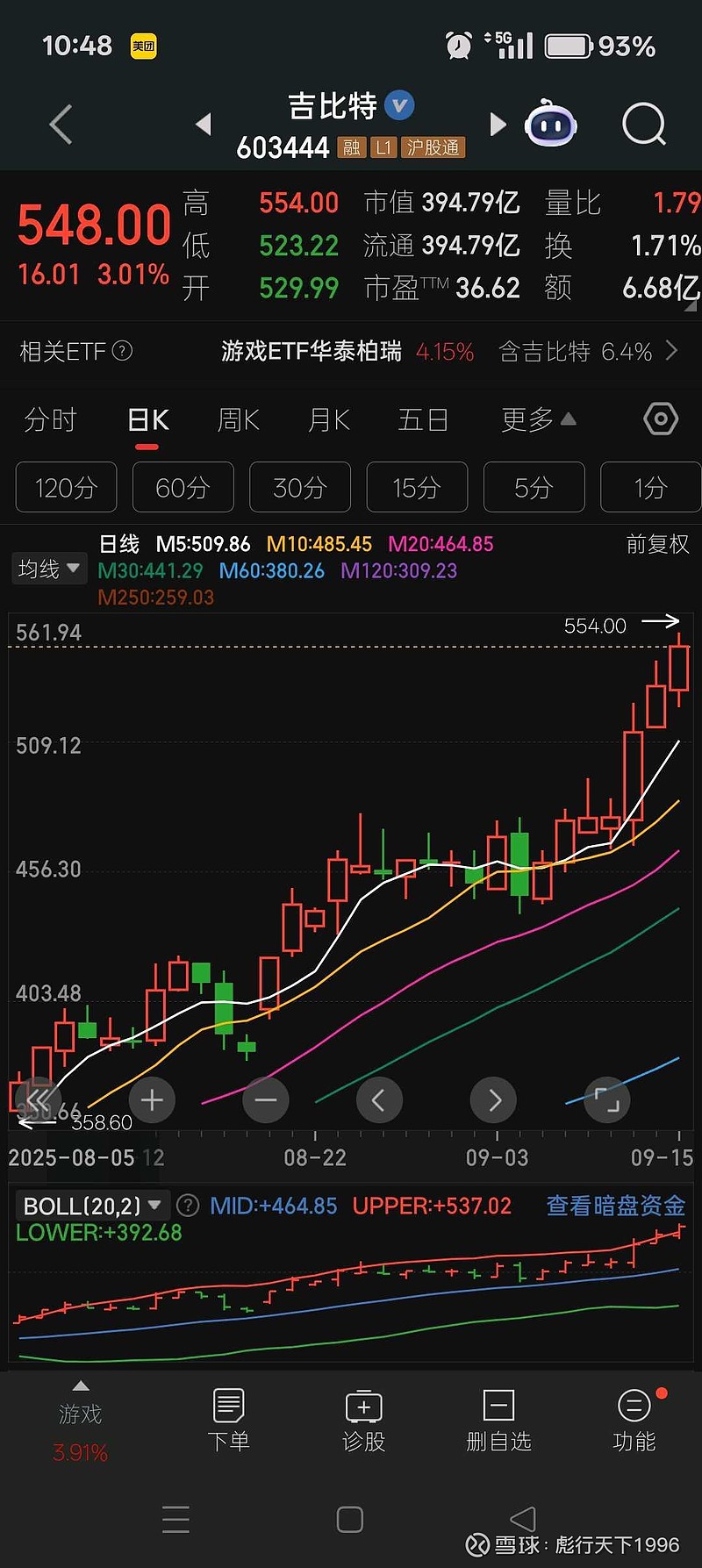
Task: Zoom in the K-line chart
Action: 152,1099
